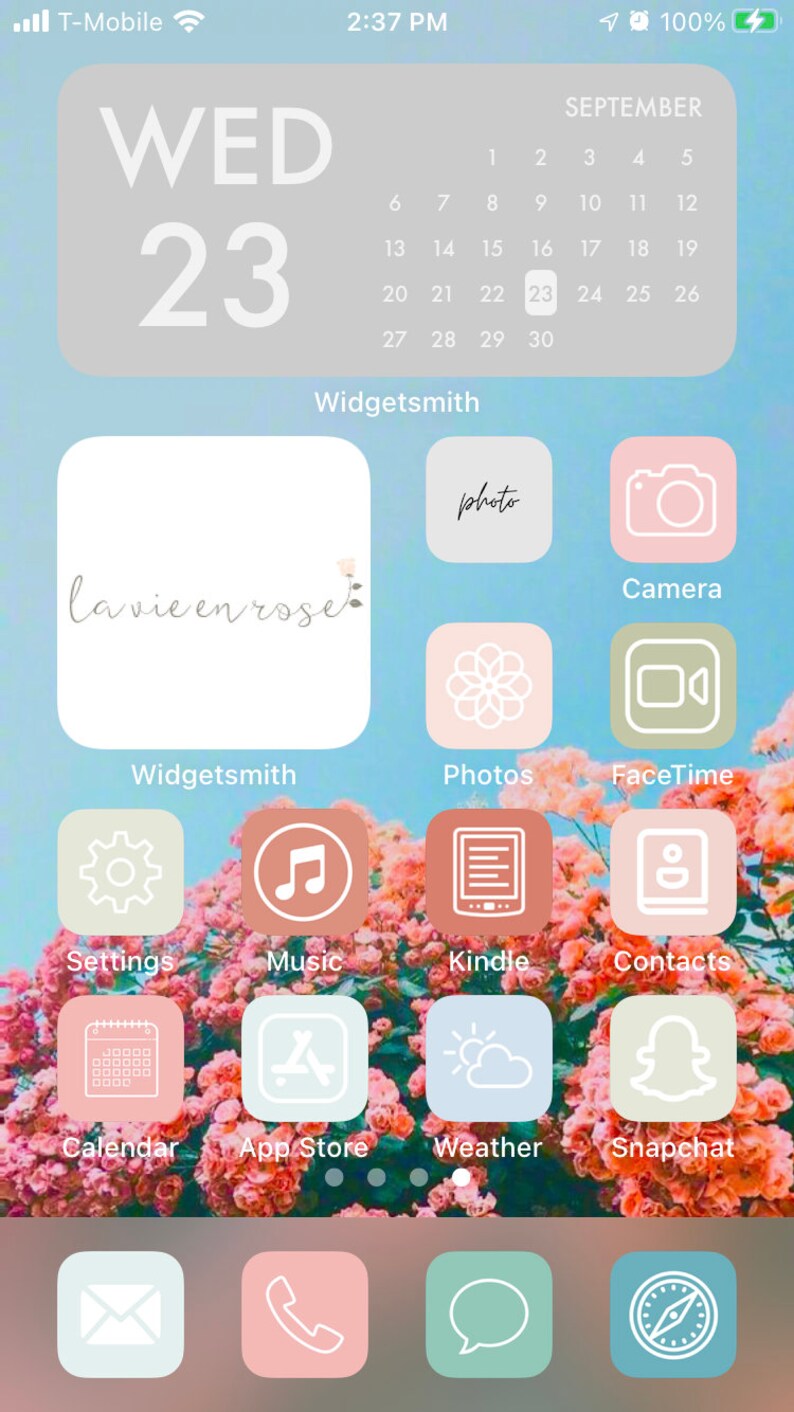Open Contacts
This screenshot has height=1412, width=794.
pos(673,871)
